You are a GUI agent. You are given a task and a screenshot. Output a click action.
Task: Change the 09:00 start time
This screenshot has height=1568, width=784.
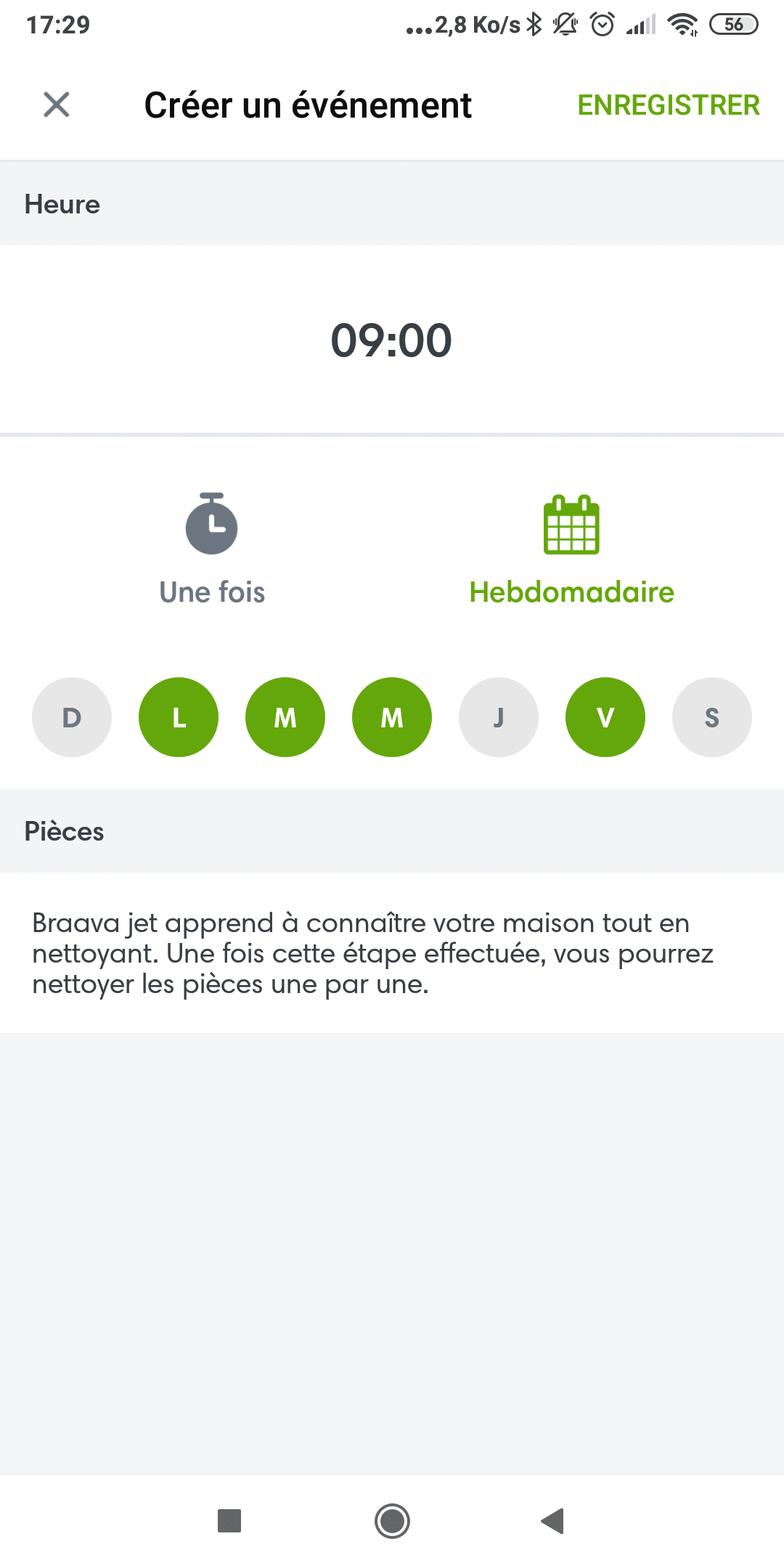pos(391,340)
